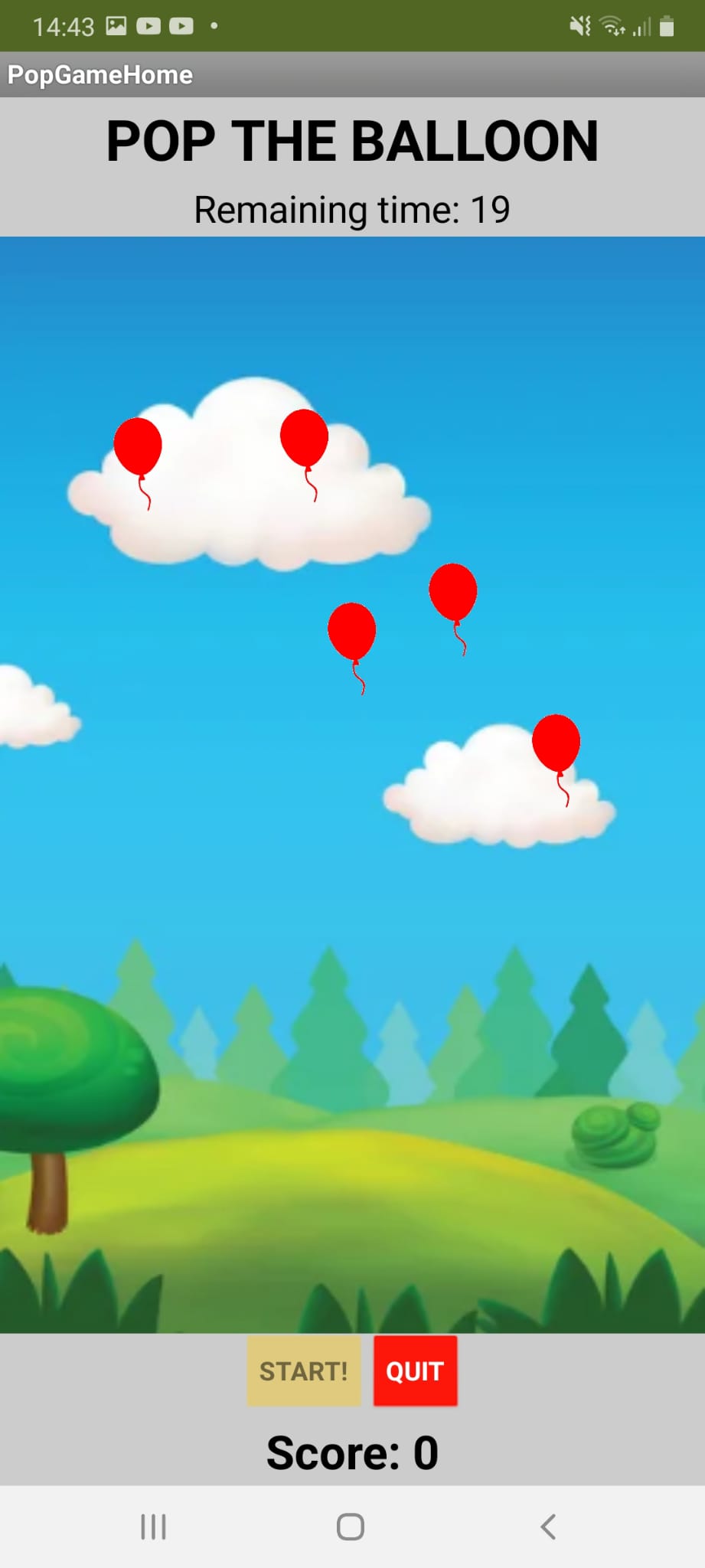The height and width of the screenshot is (1568, 705).
Task: Tap the START! button
Action: 303,1370
